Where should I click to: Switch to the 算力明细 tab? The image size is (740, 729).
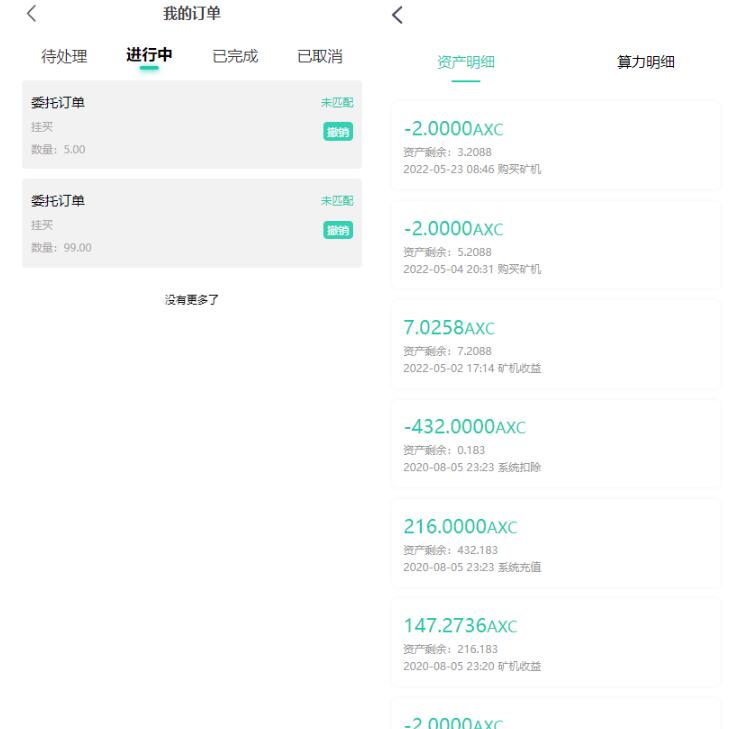pyautogui.click(x=646, y=63)
